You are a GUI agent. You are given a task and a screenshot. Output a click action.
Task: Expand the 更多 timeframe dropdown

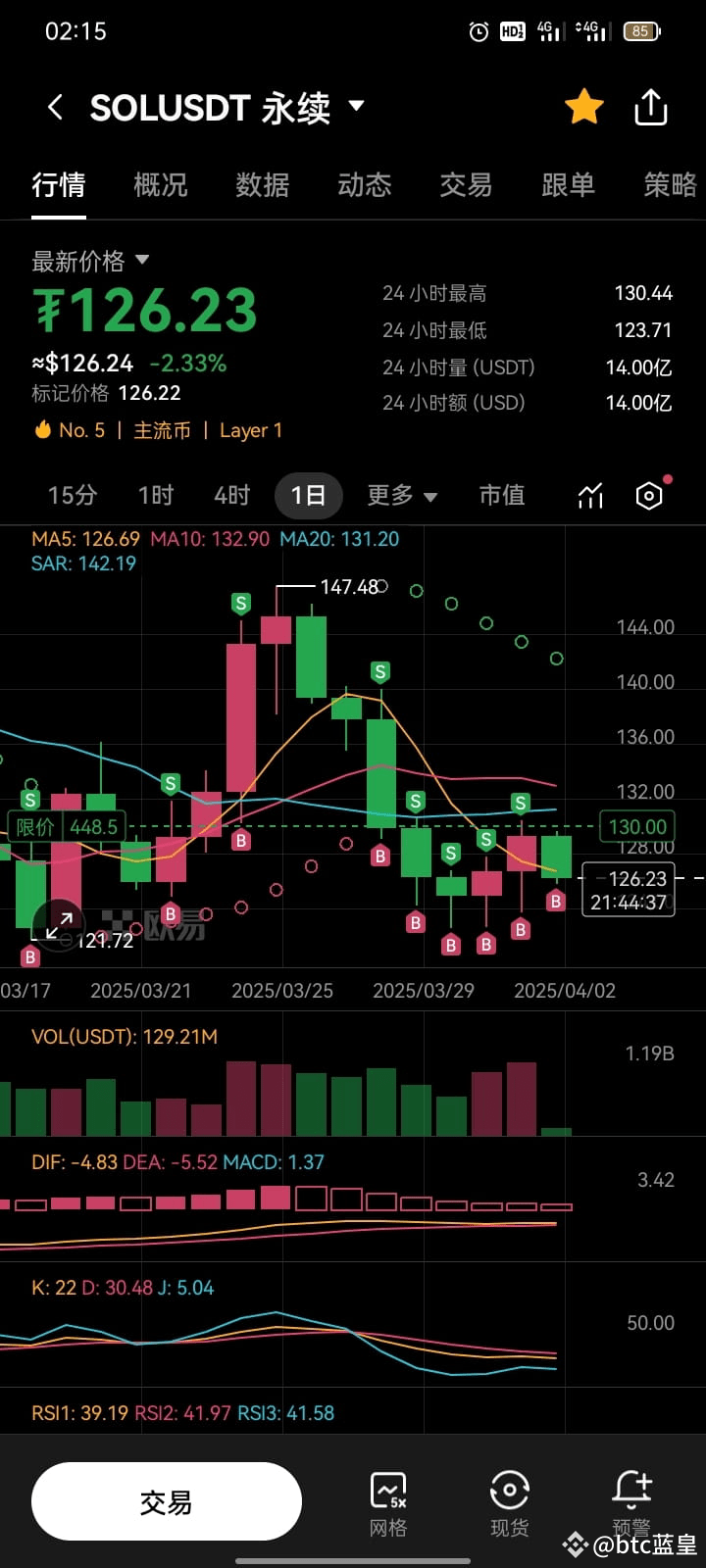[x=402, y=496]
